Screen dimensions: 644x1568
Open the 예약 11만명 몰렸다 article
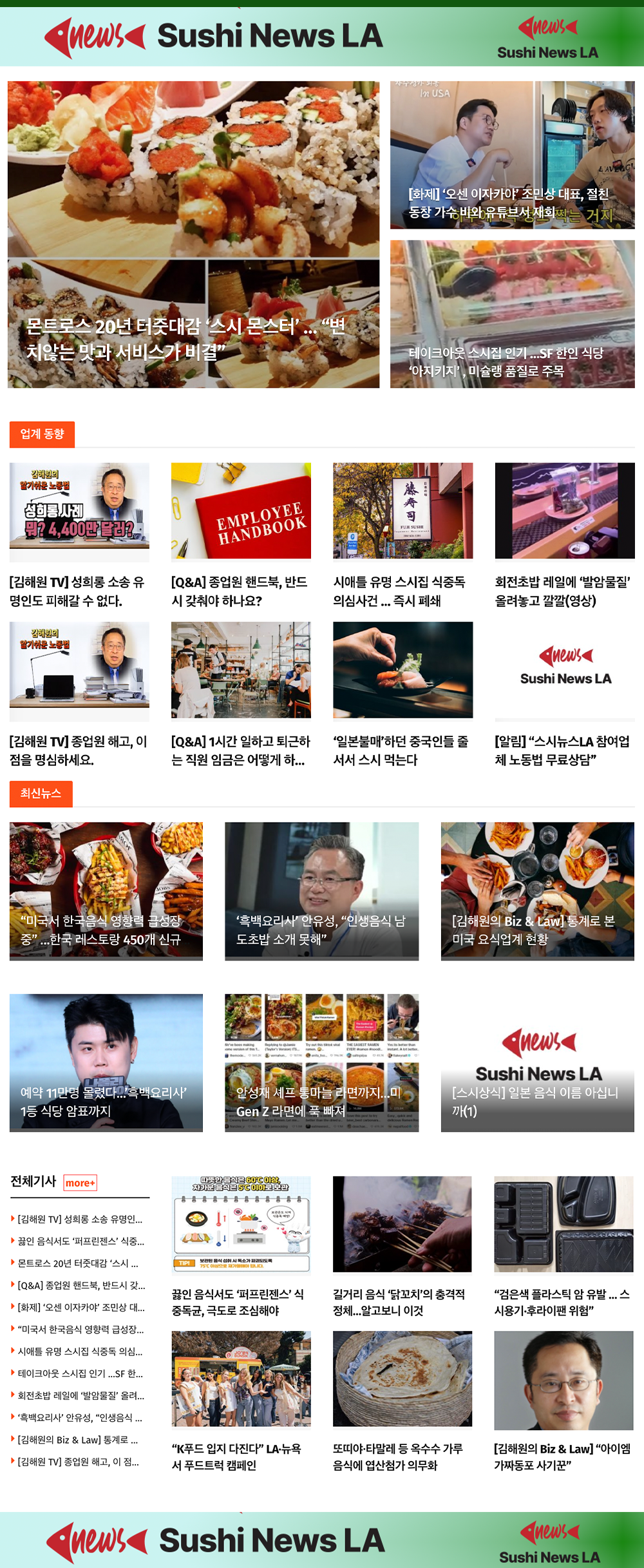(x=106, y=1101)
